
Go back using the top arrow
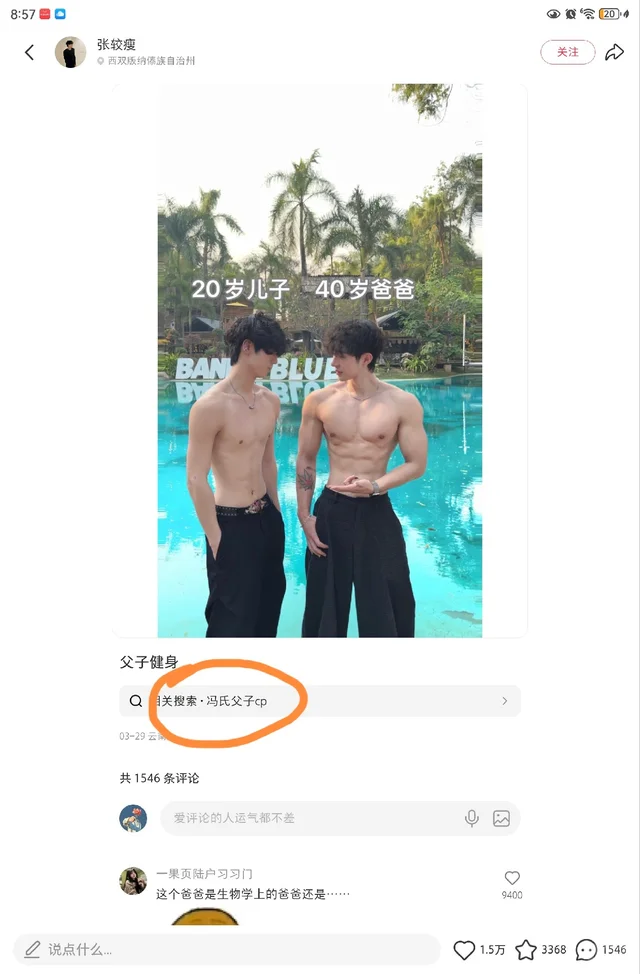(29, 52)
